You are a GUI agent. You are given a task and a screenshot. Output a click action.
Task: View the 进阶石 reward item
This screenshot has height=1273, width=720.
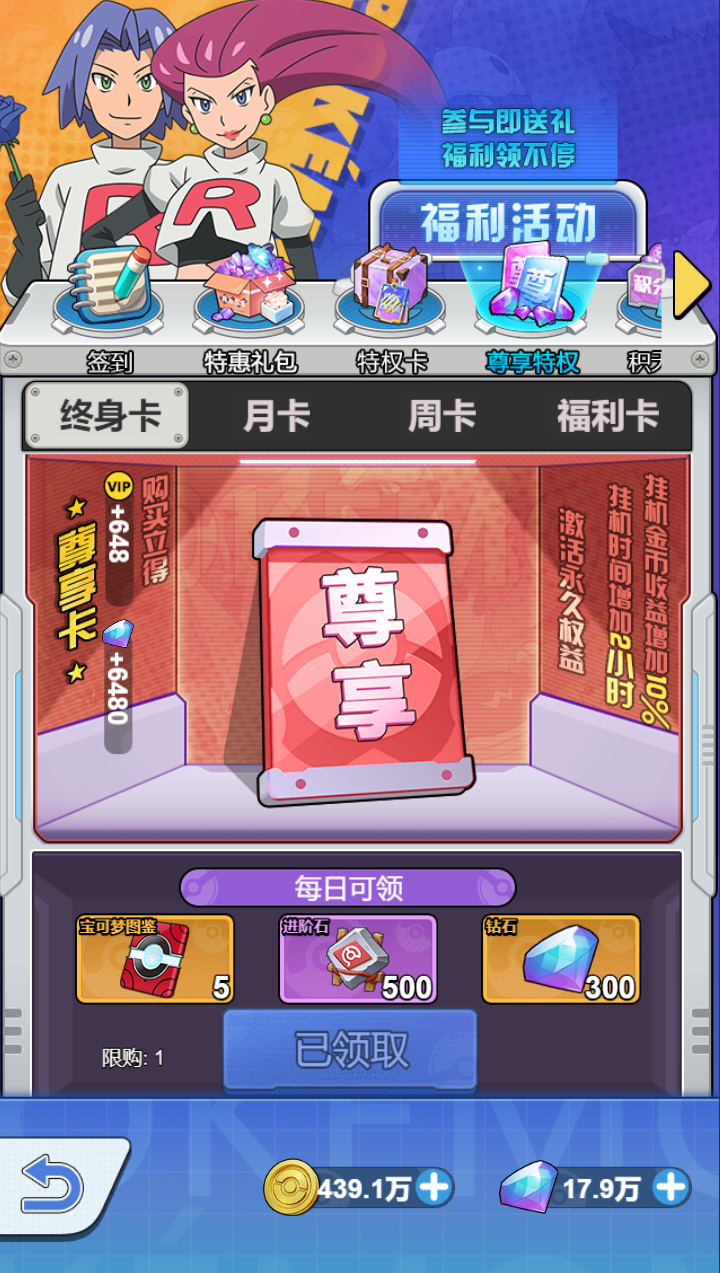(x=358, y=959)
